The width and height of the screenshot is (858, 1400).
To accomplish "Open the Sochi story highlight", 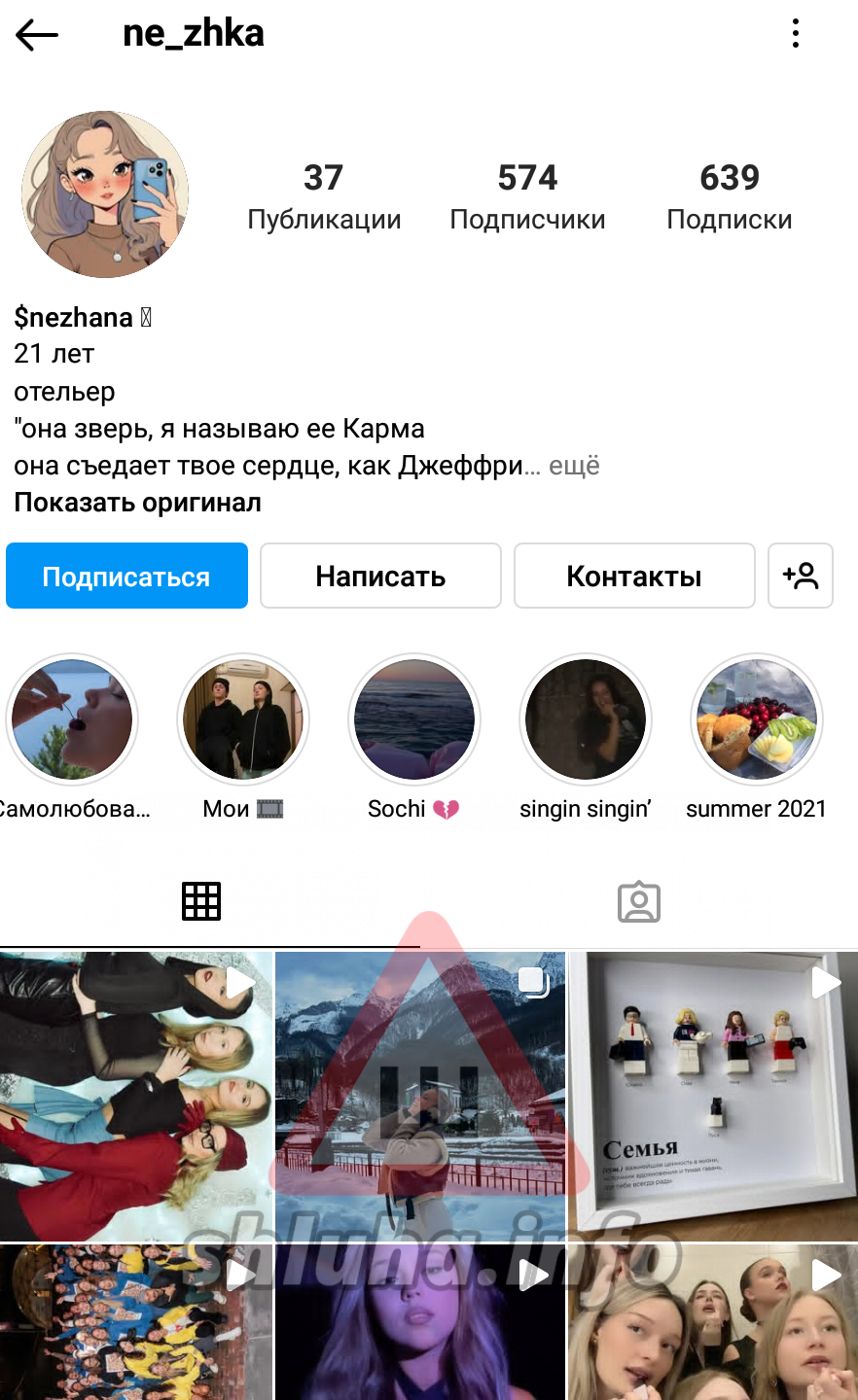I will tap(414, 719).
